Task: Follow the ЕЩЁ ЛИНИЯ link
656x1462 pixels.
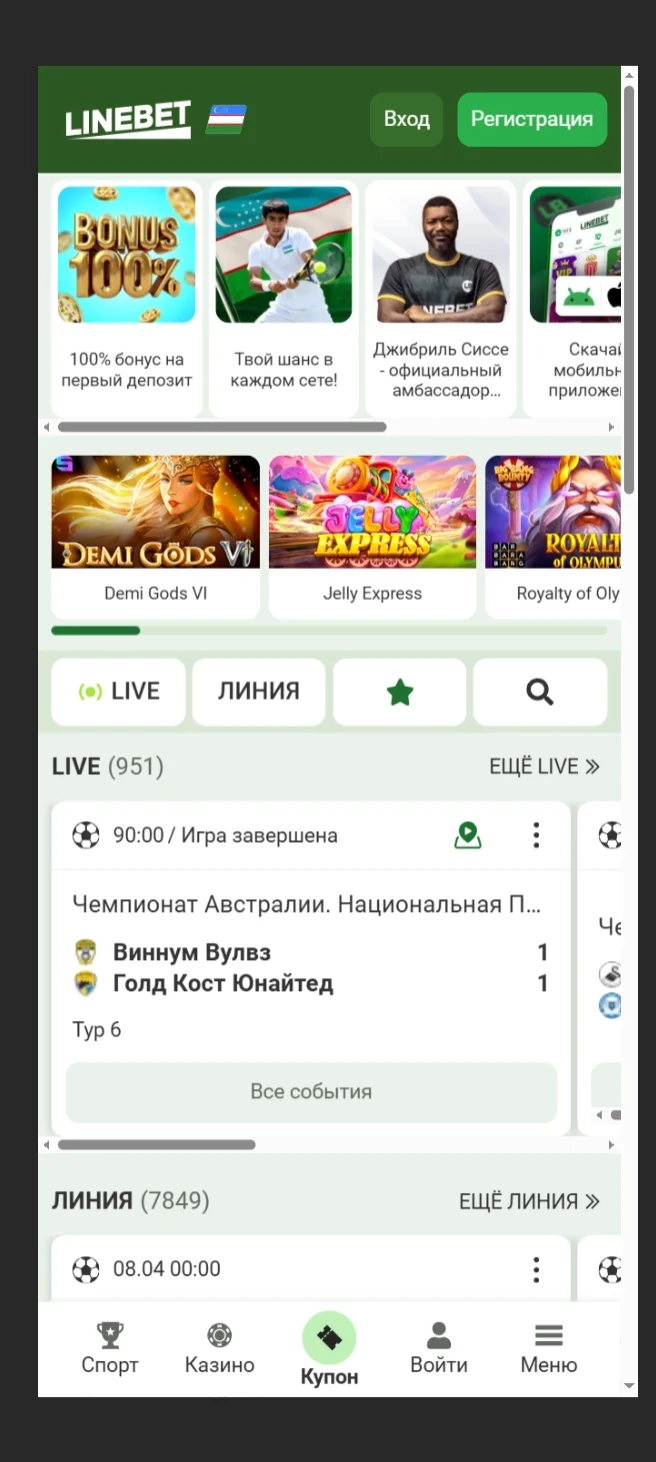Action: [x=529, y=1201]
